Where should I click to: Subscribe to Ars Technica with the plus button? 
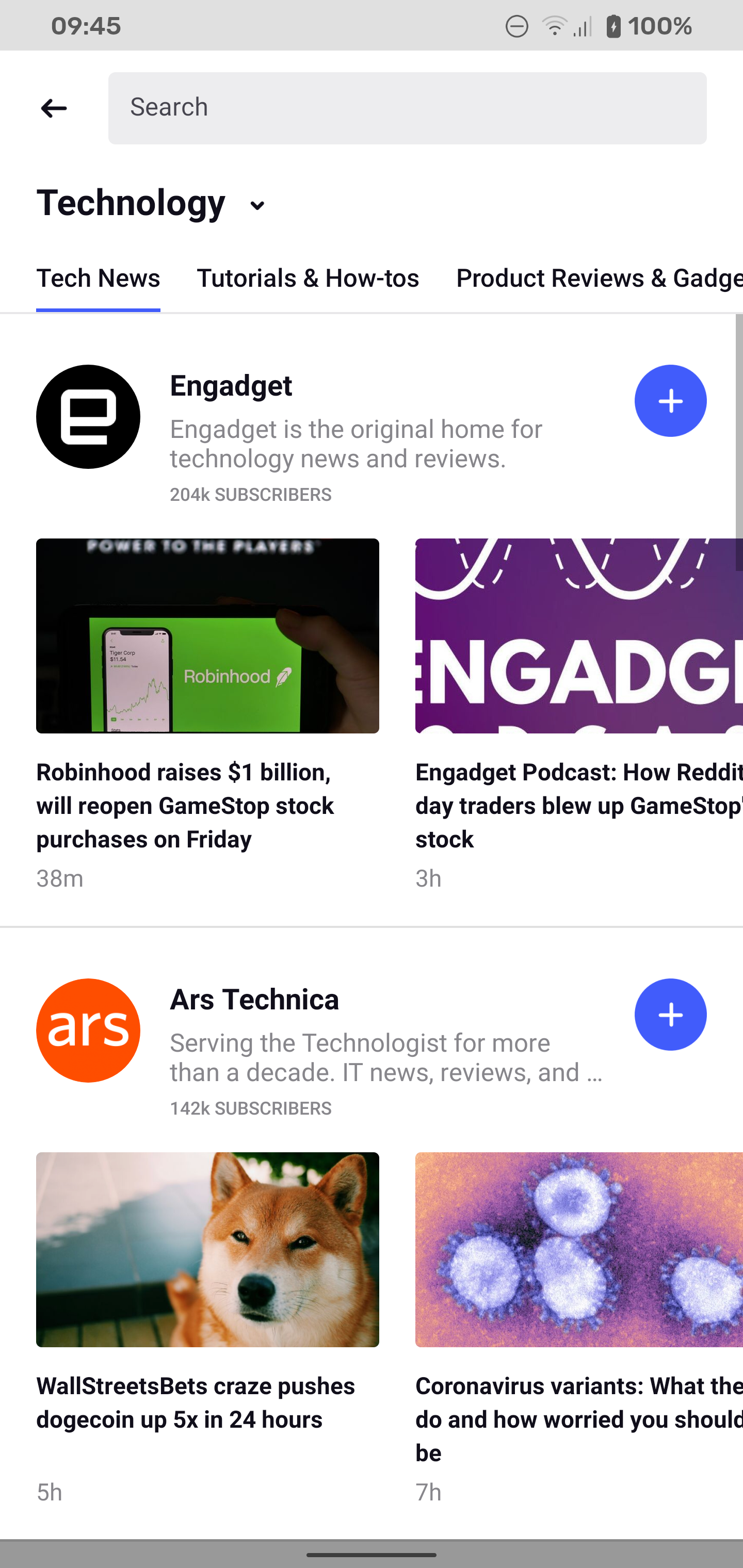pos(671,1014)
